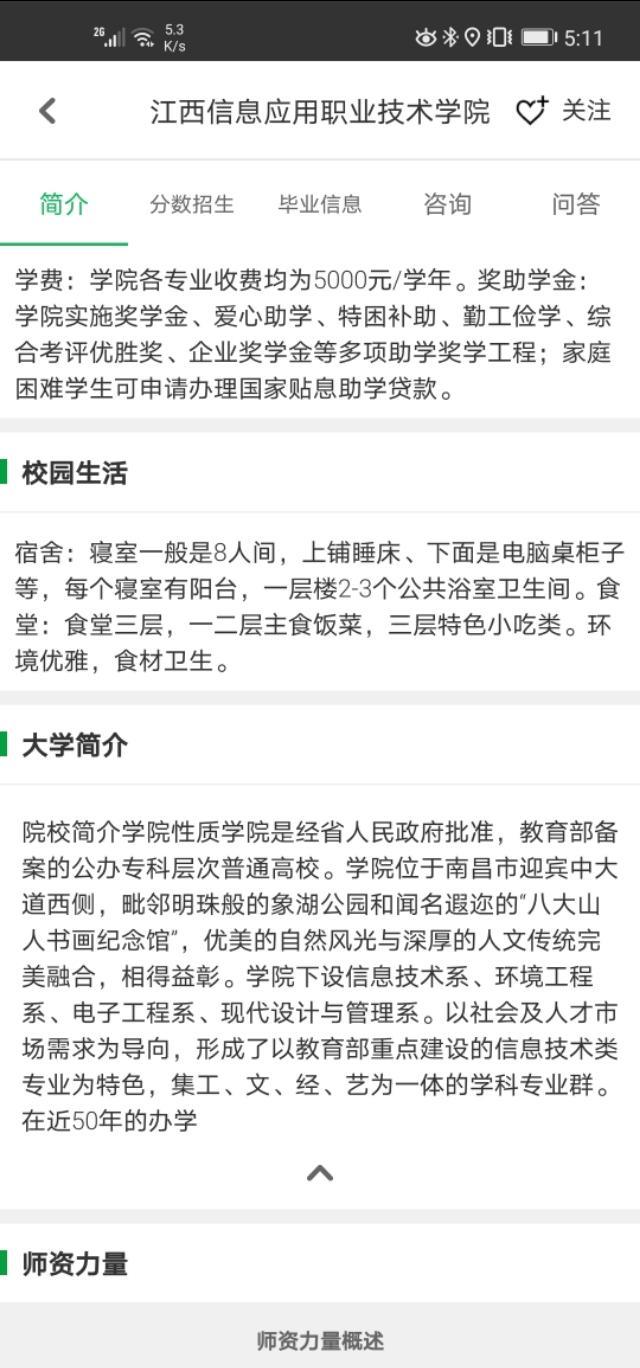Select the 咨询 tab
640x1368 pixels.
tap(447, 204)
